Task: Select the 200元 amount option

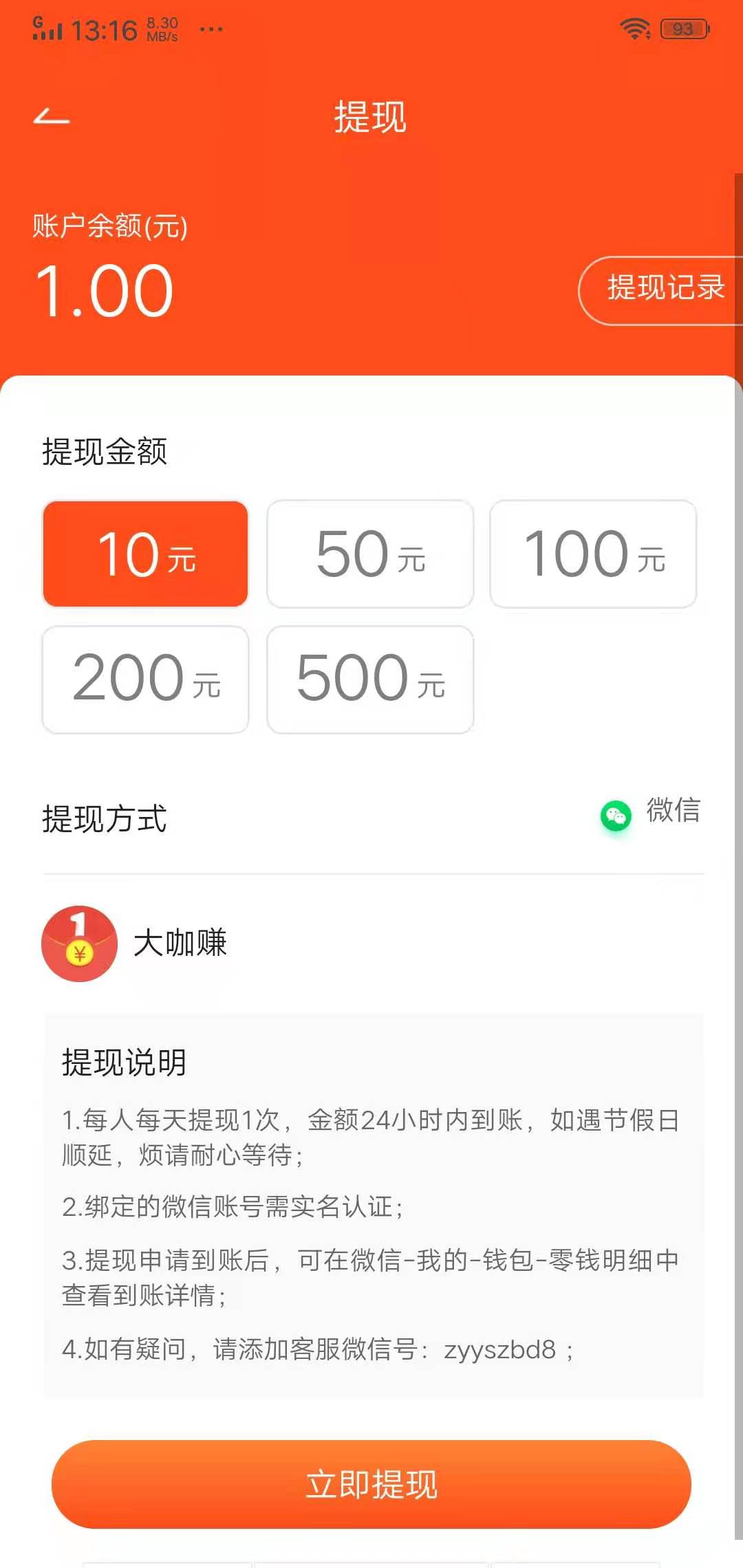Action: (x=145, y=681)
